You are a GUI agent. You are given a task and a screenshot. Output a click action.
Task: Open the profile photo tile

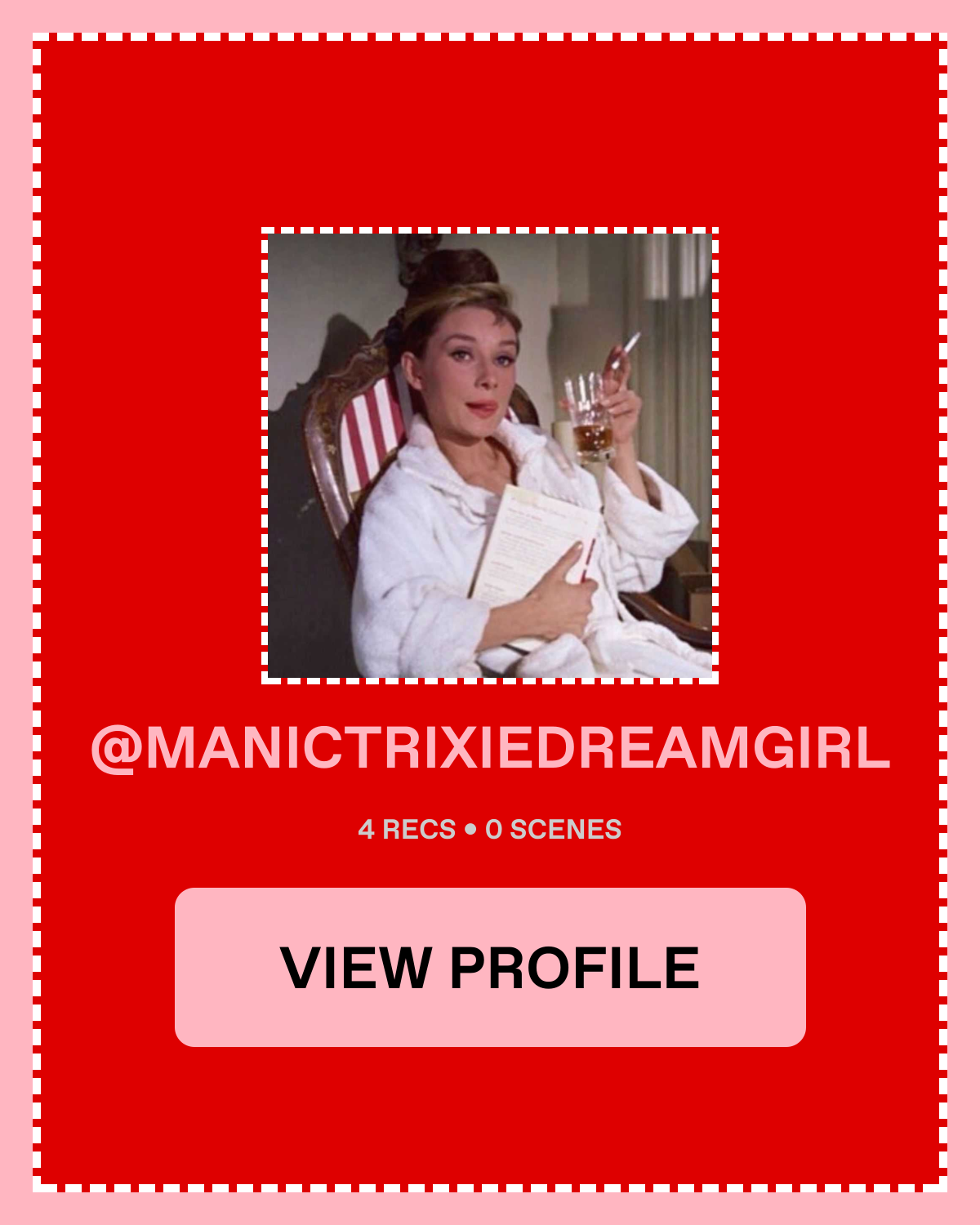click(490, 456)
